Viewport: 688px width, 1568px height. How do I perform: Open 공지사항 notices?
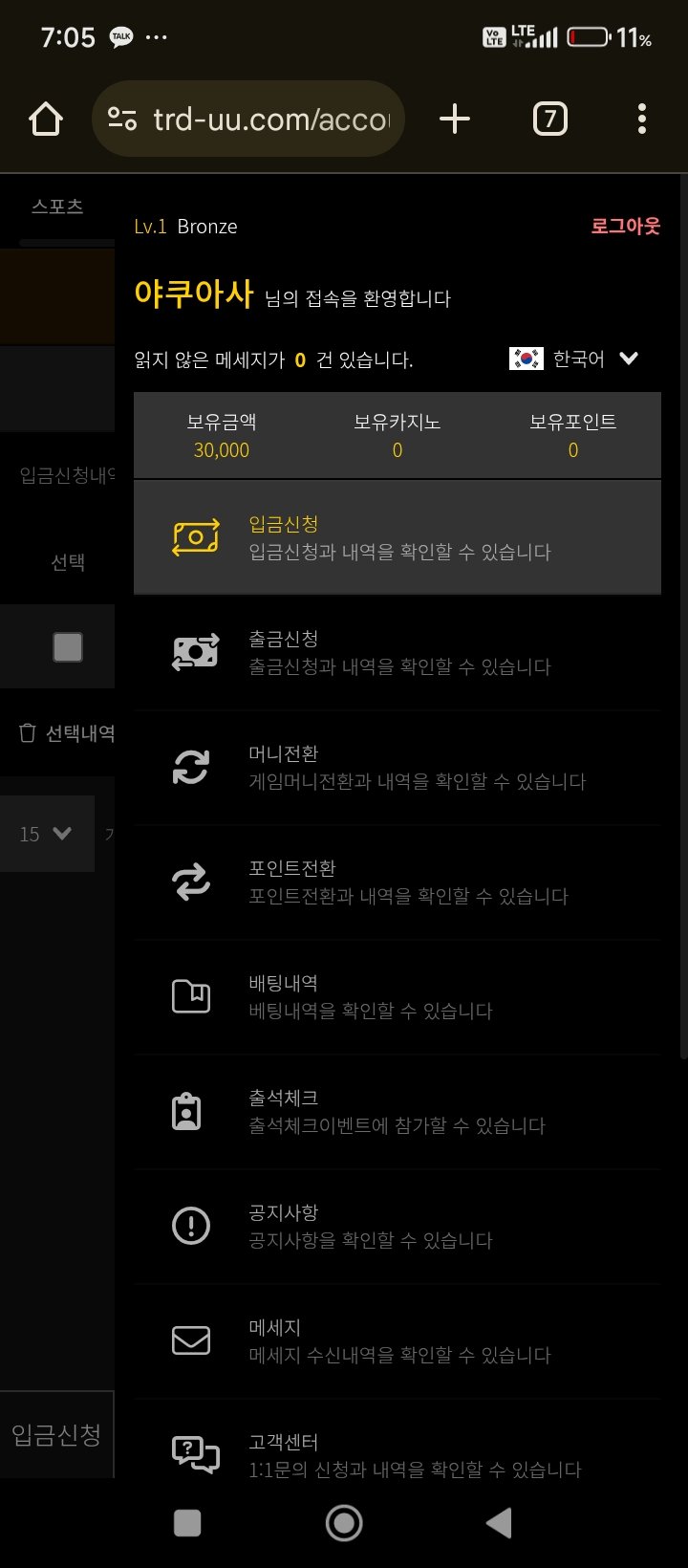tap(397, 1226)
